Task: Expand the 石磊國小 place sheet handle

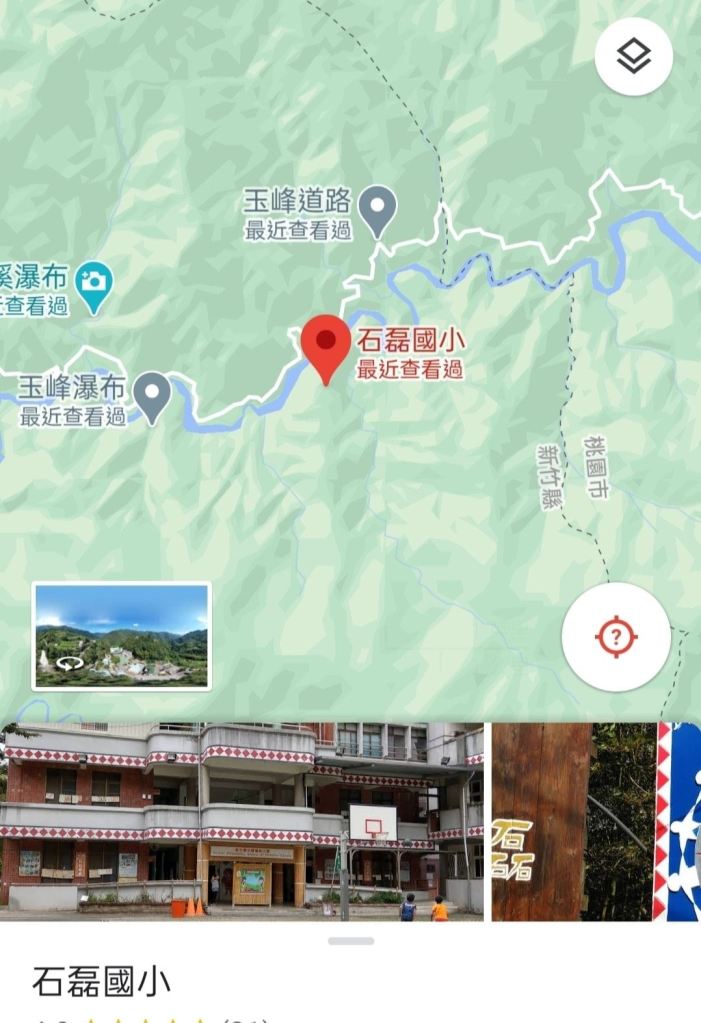Action: click(x=350, y=941)
